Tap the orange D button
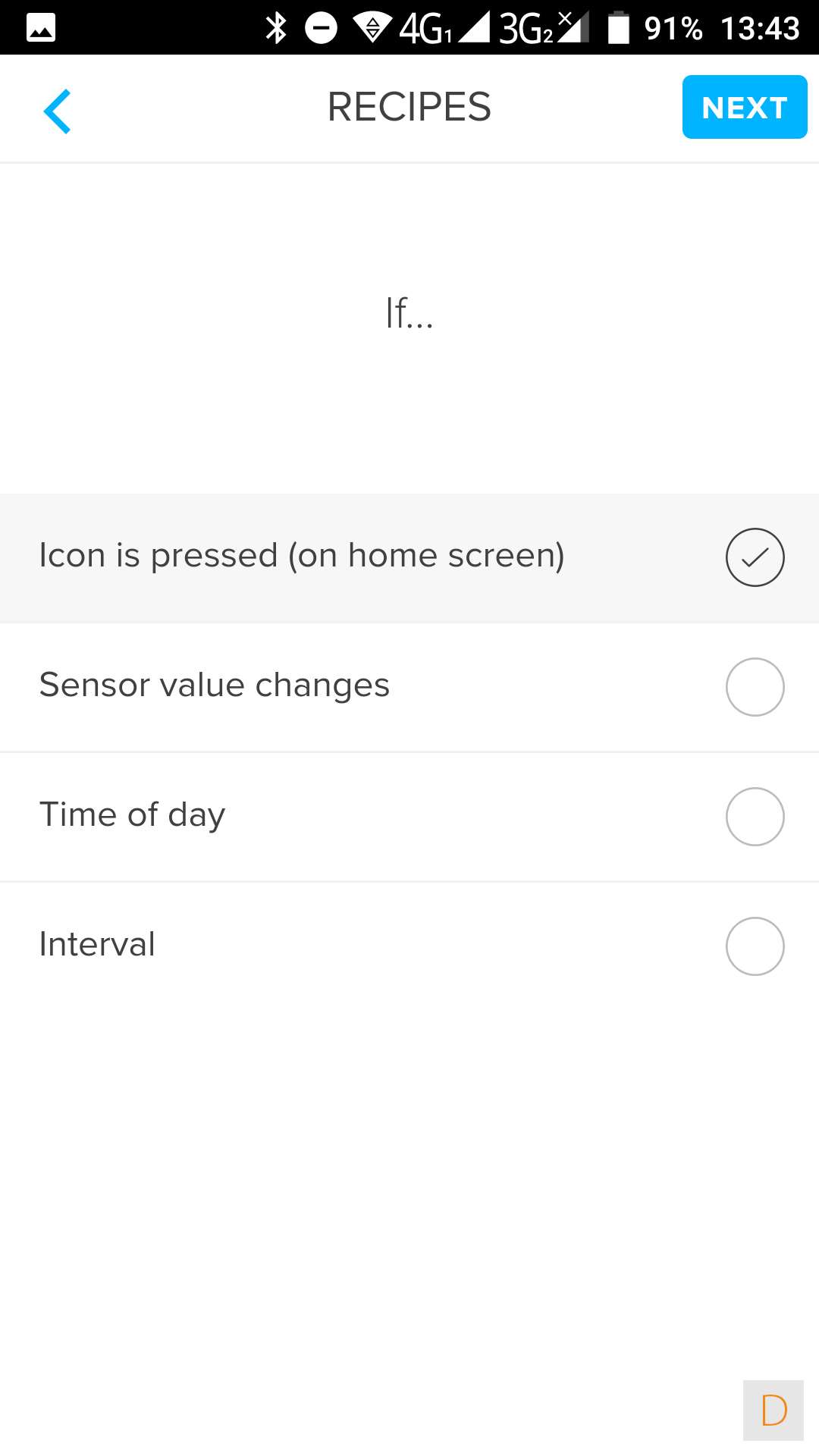Image resolution: width=819 pixels, height=1456 pixels. click(x=773, y=1410)
